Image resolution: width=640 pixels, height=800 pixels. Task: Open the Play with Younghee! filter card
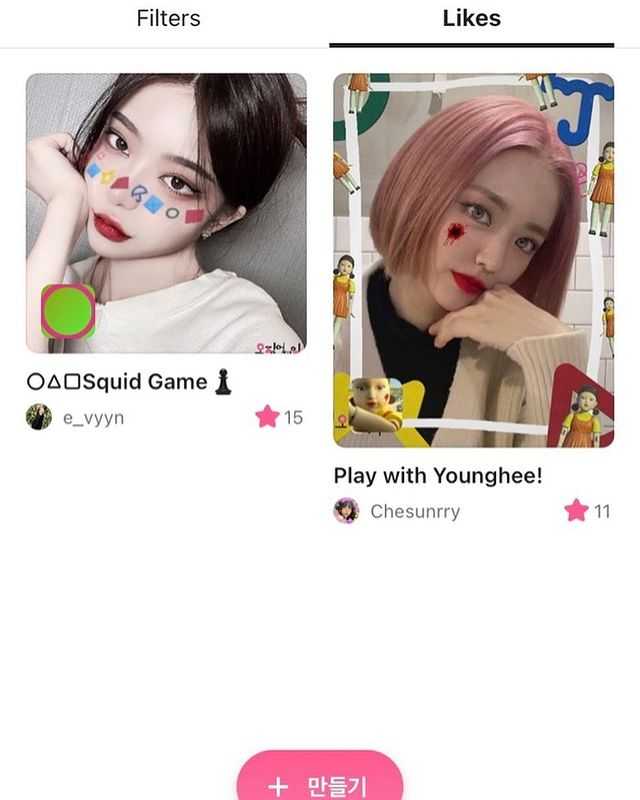pyautogui.click(x=473, y=260)
